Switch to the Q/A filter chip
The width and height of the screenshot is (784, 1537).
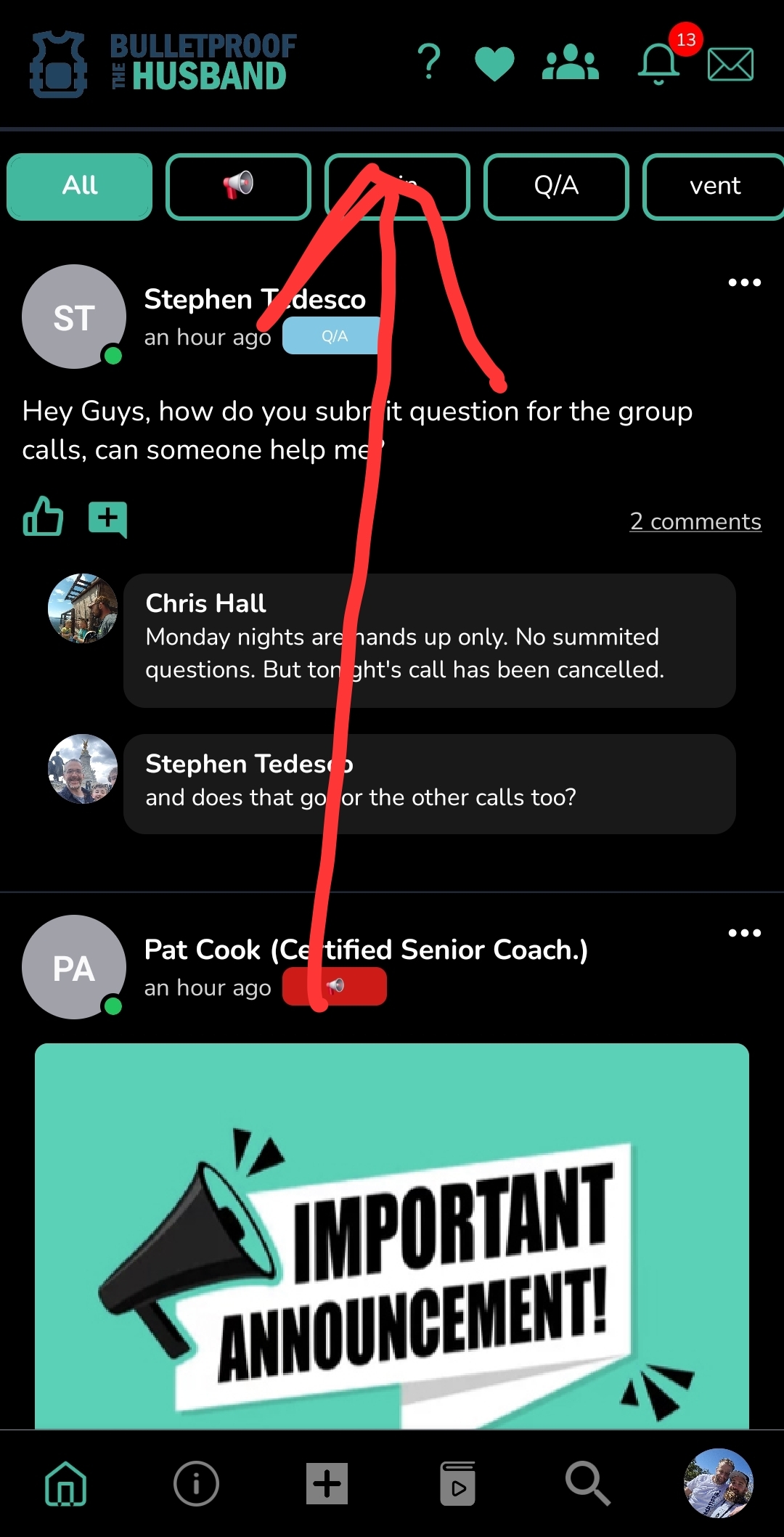pyautogui.click(x=556, y=187)
